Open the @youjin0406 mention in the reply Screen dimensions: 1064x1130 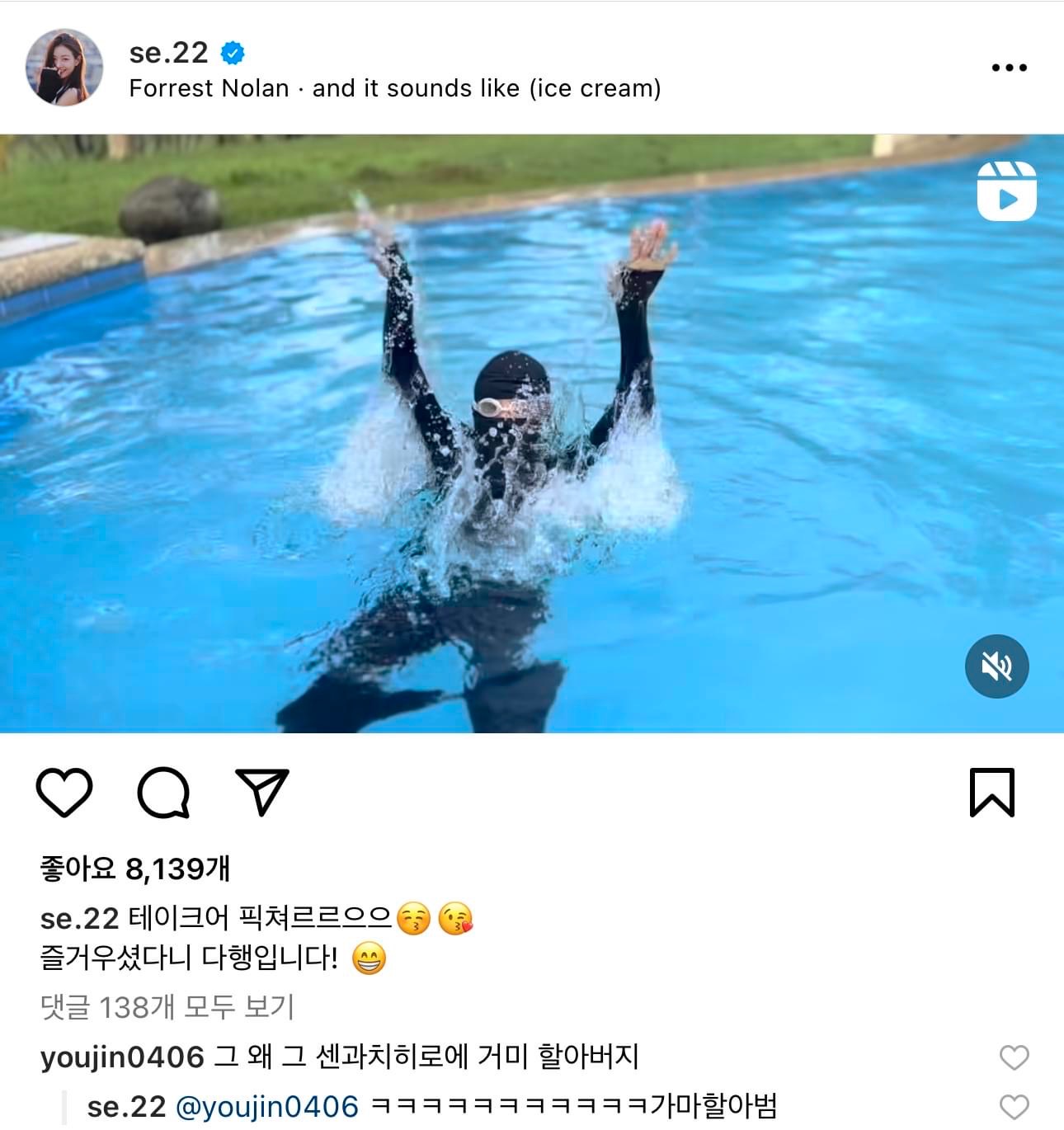pos(267,1107)
